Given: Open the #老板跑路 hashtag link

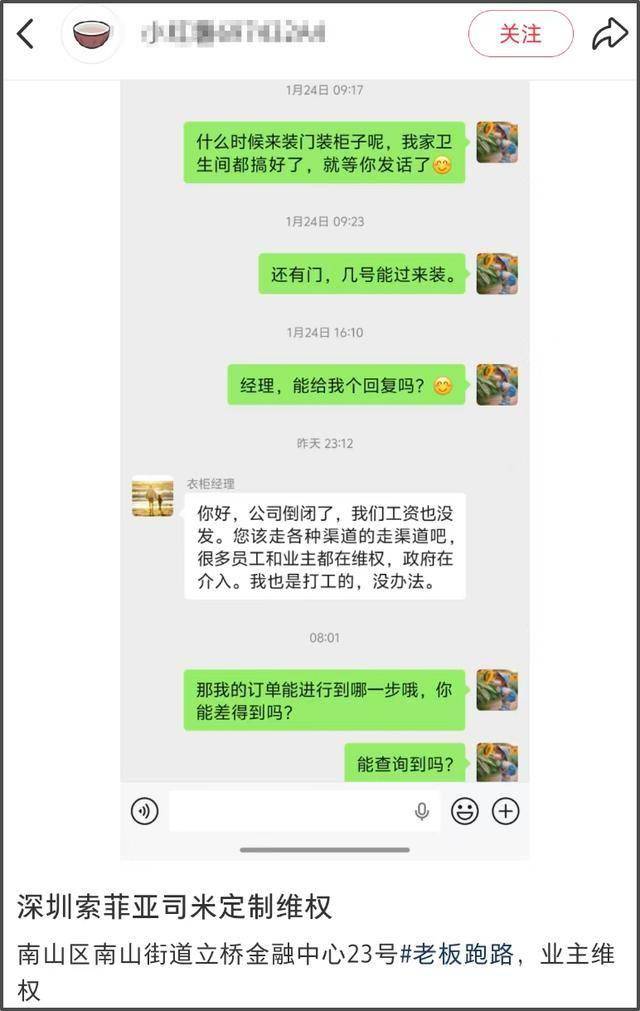Looking at the screenshot, I should point(456,953).
